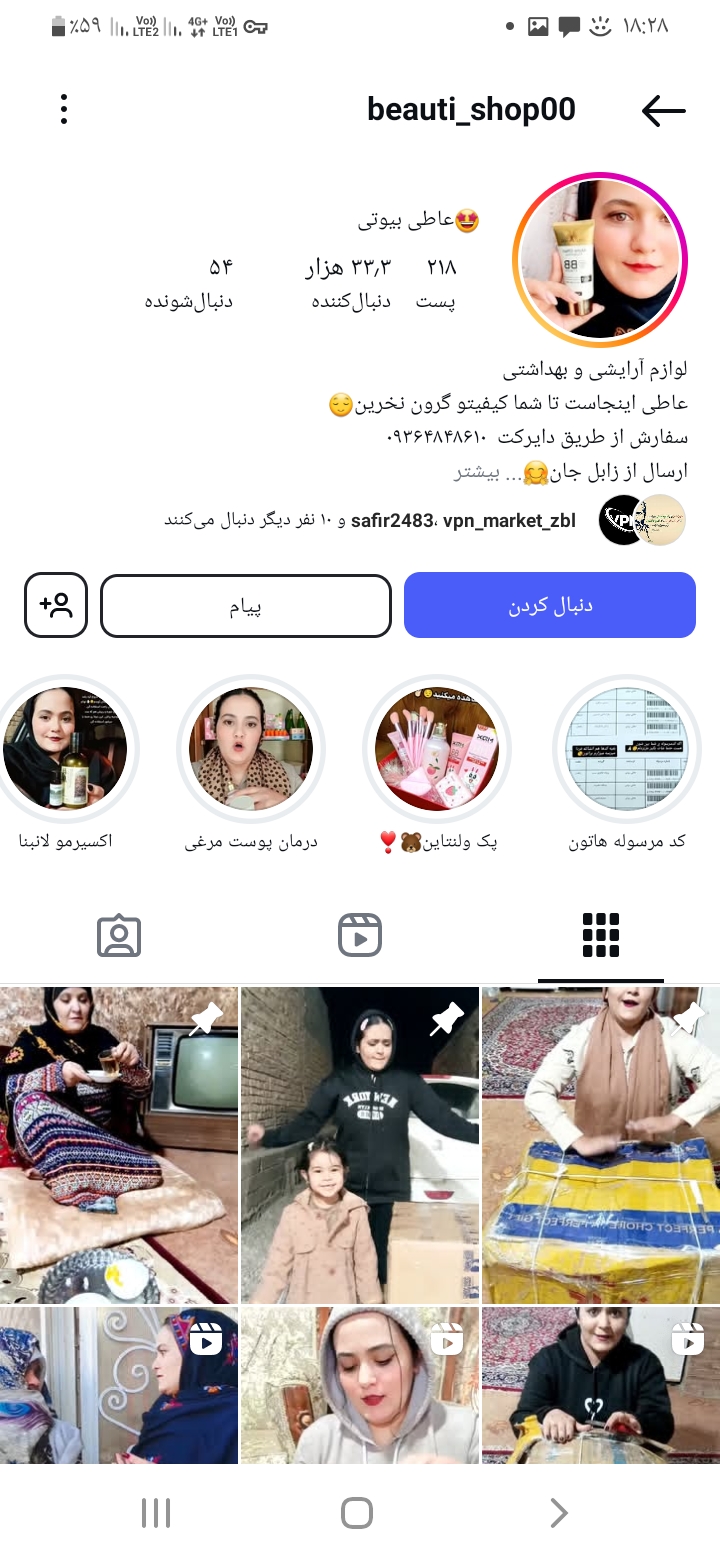Image resolution: width=720 pixels, height=1560 pixels.
Task: Switch to the tagged photos tab
Action: pos(119,936)
